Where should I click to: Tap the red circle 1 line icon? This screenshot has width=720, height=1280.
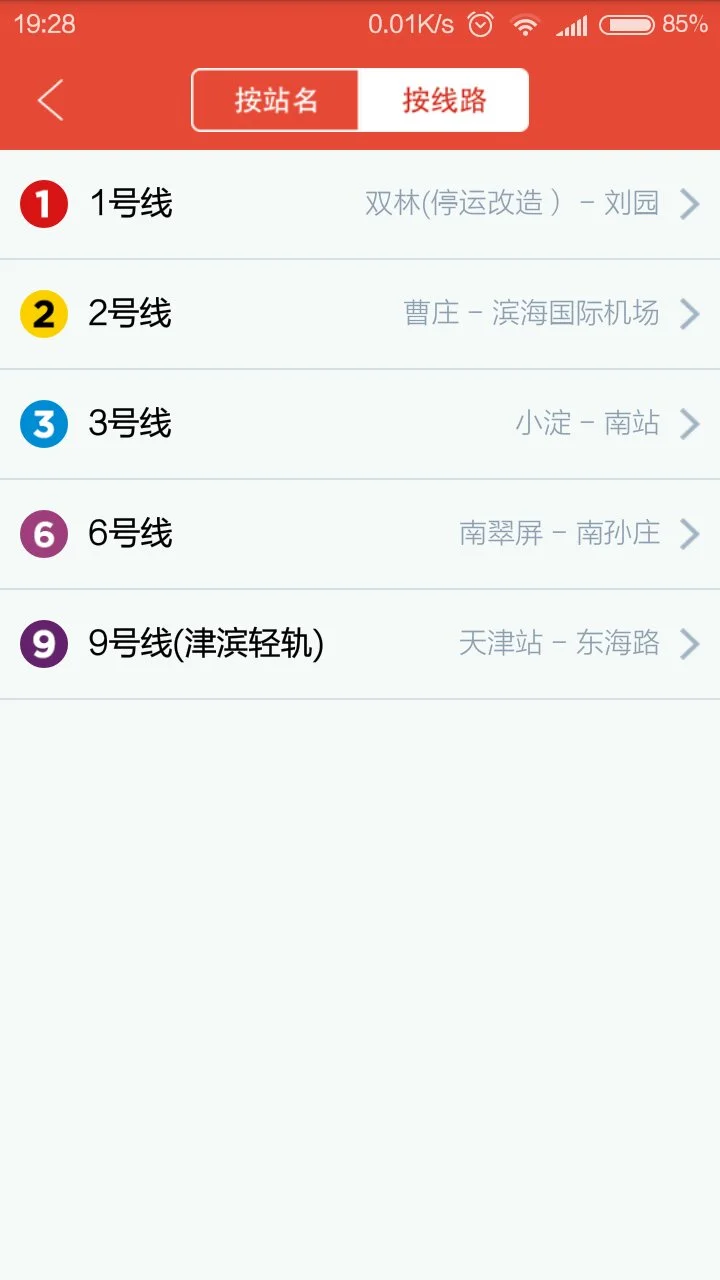click(42, 203)
